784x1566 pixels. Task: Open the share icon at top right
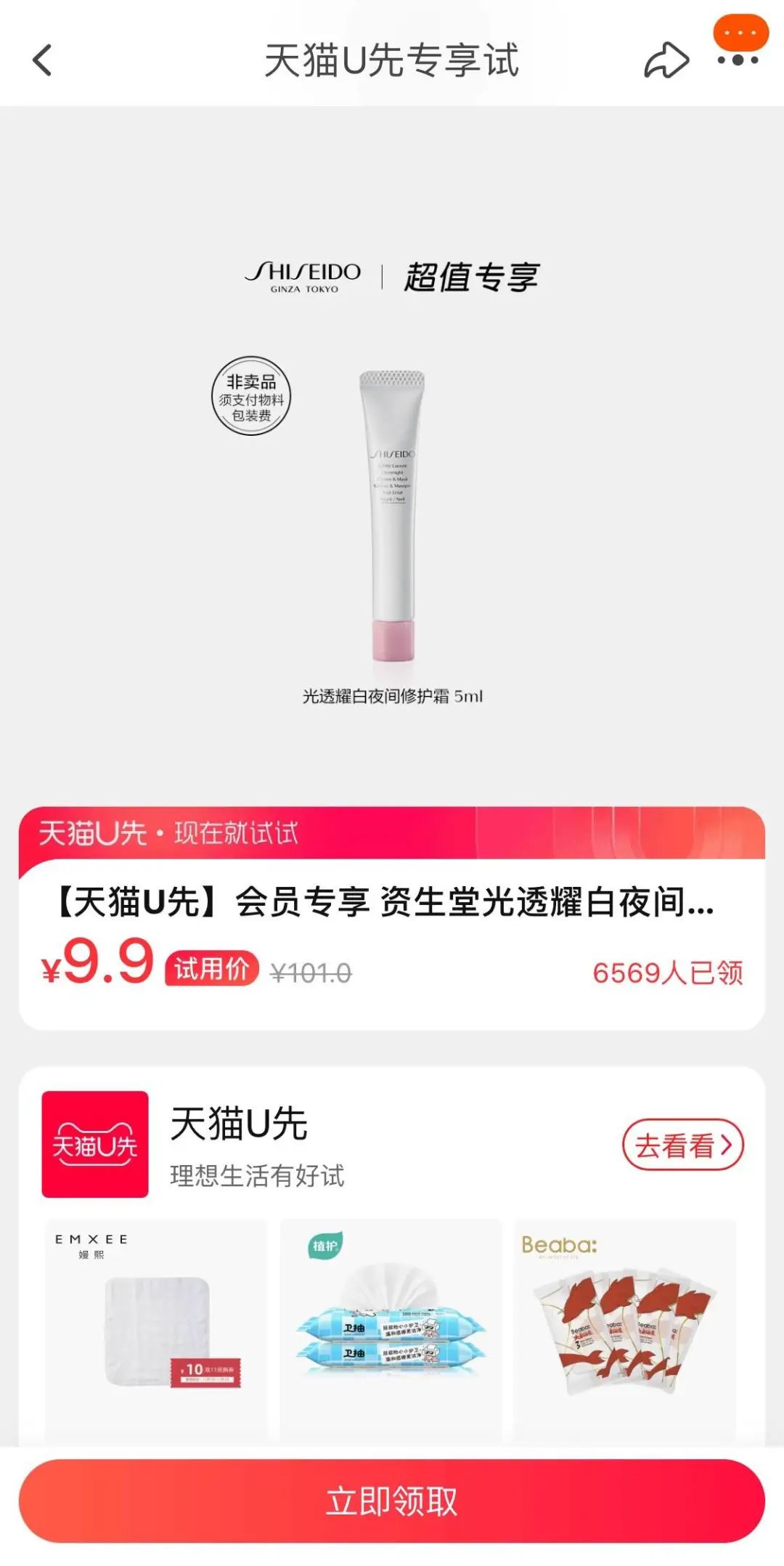click(x=665, y=61)
